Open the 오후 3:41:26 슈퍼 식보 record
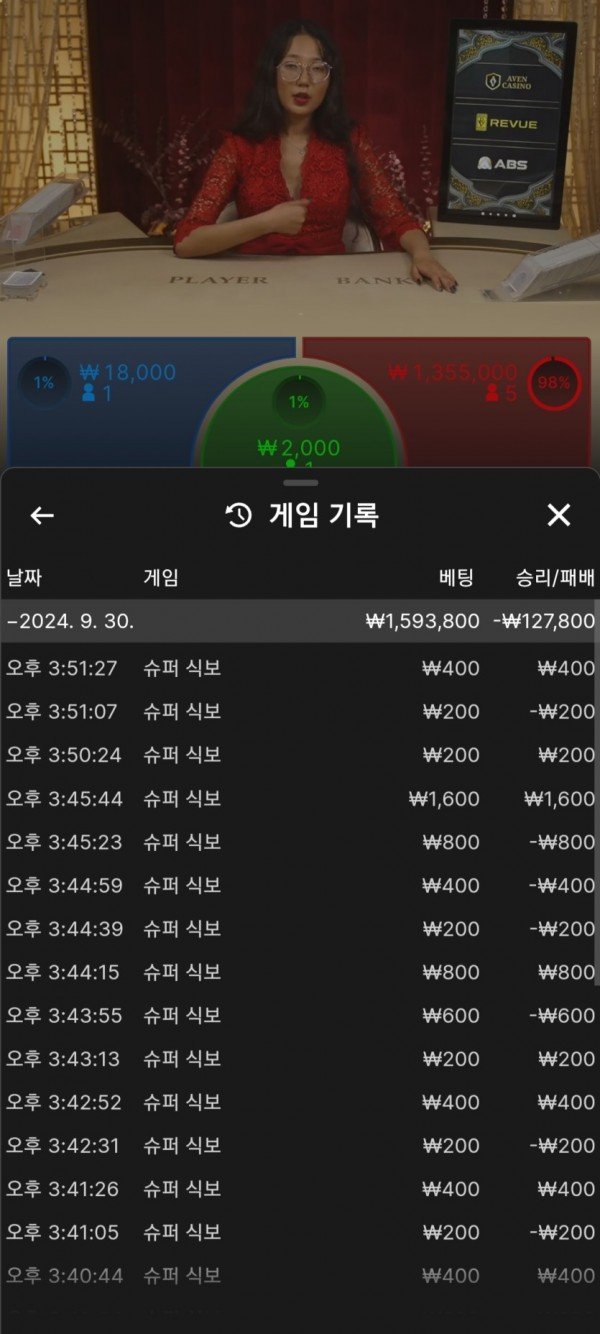 pyautogui.click(x=300, y=1189)
